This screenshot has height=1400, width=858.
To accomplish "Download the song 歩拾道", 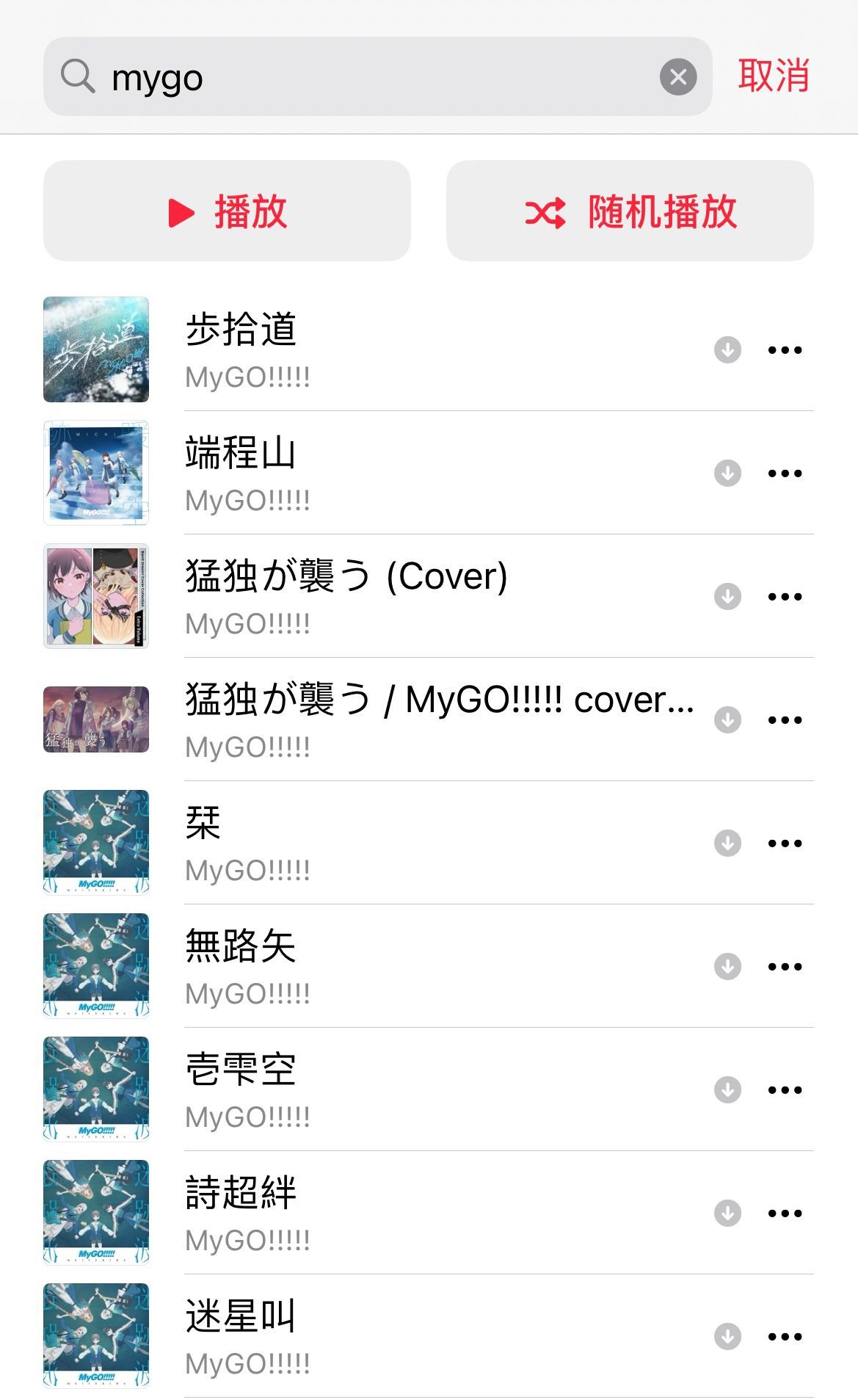I will (727, 350).
